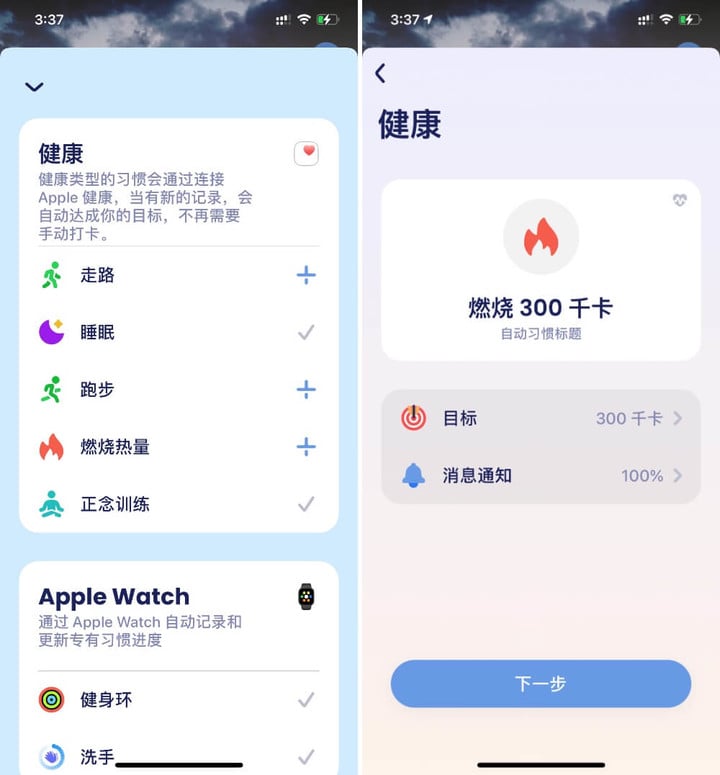Screen dimensions: 720x775
Task: Select the 洗手 handwashing row
Action: click(178, 756)
